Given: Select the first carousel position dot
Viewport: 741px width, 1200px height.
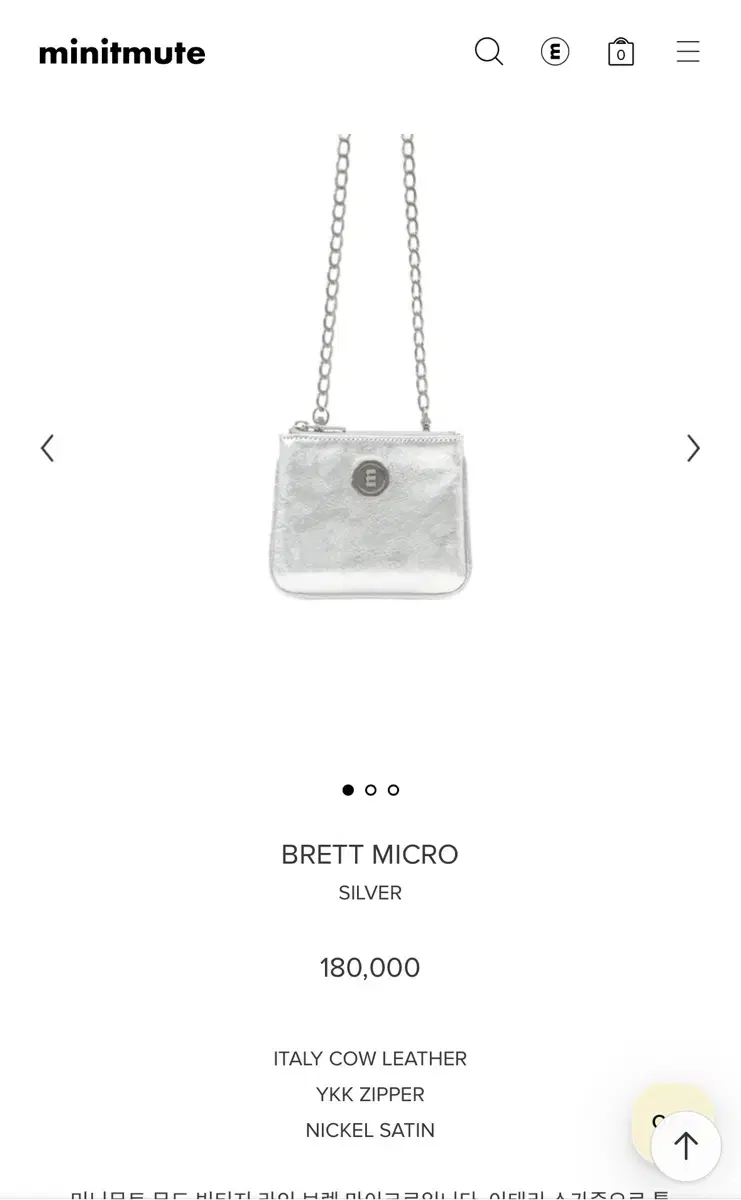Looking at the screenshot, I should (x=348, y=790).
